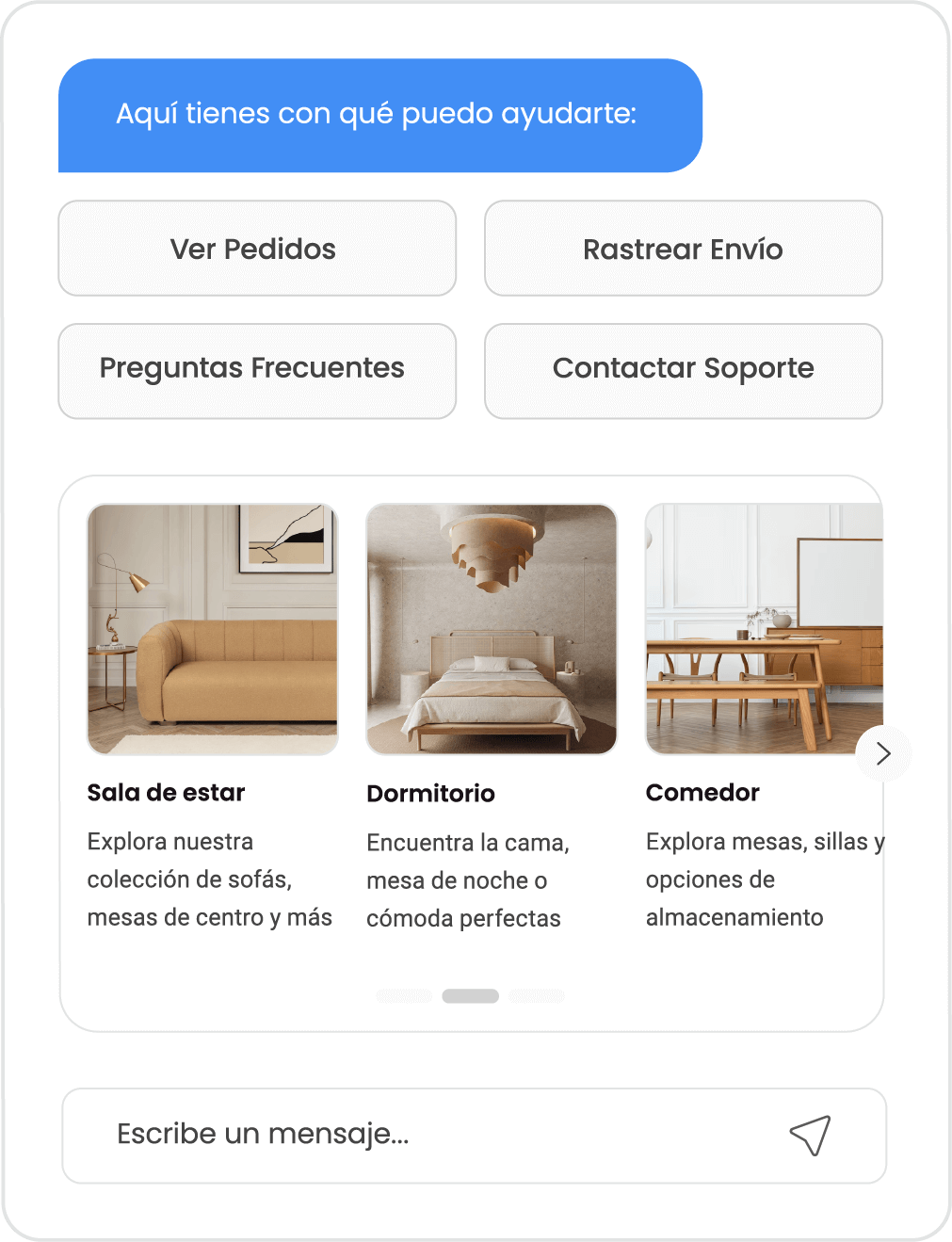Select Rastrear Envío quick reply
The image size is (952, 1242).
tap(683, 249)
